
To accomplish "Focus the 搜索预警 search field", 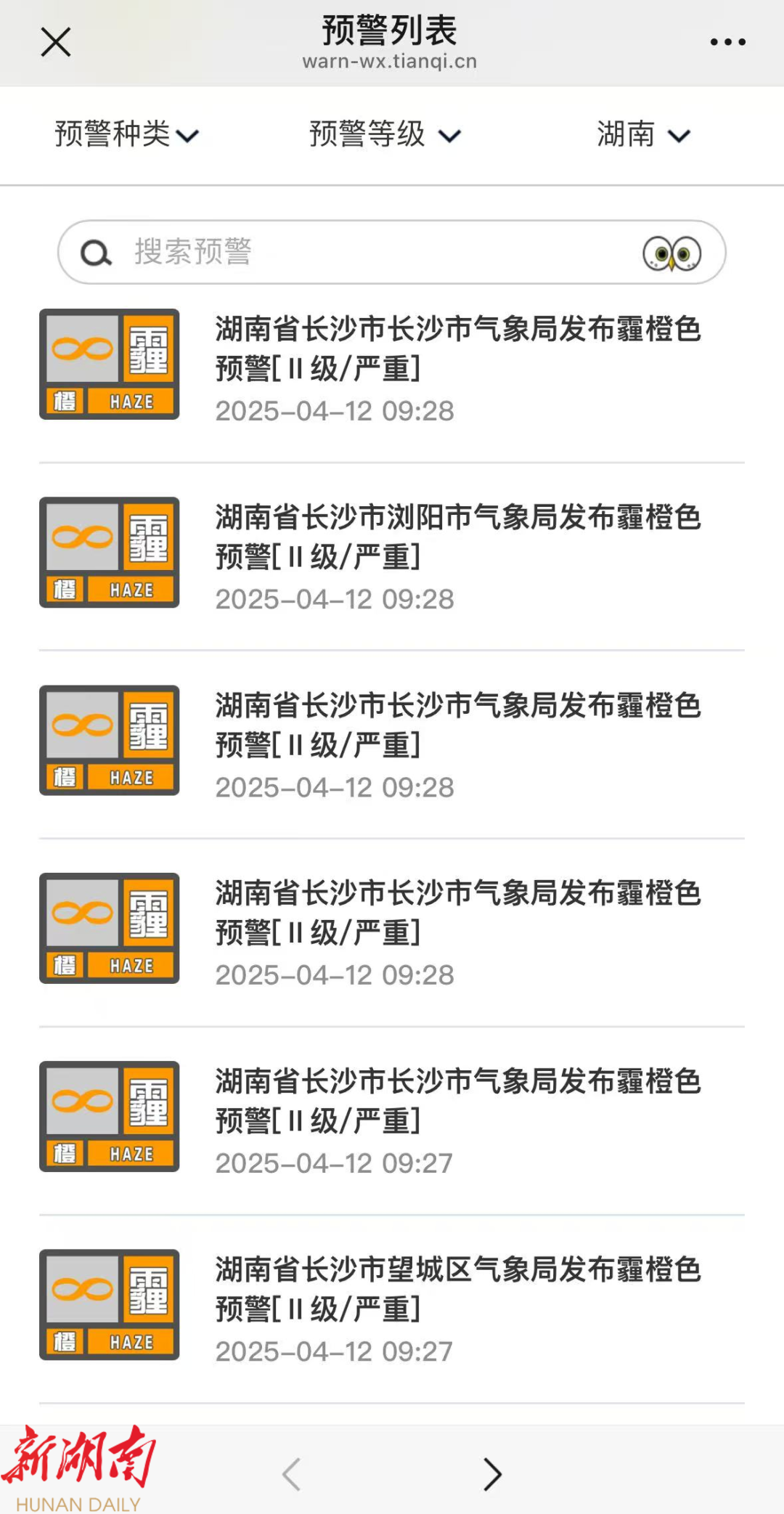I will click(x=363, y=252).
